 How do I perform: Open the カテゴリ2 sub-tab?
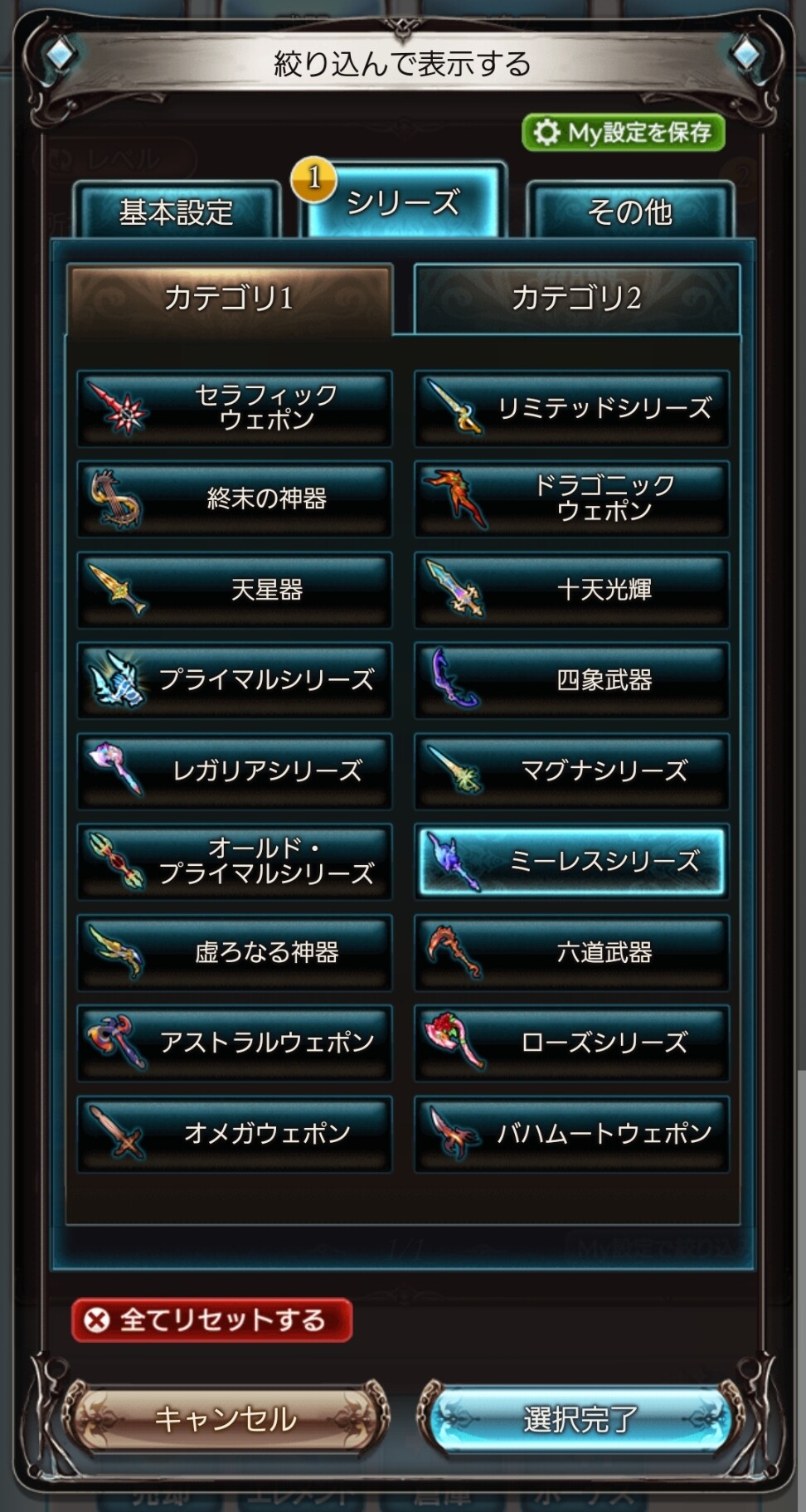[576, 298]
